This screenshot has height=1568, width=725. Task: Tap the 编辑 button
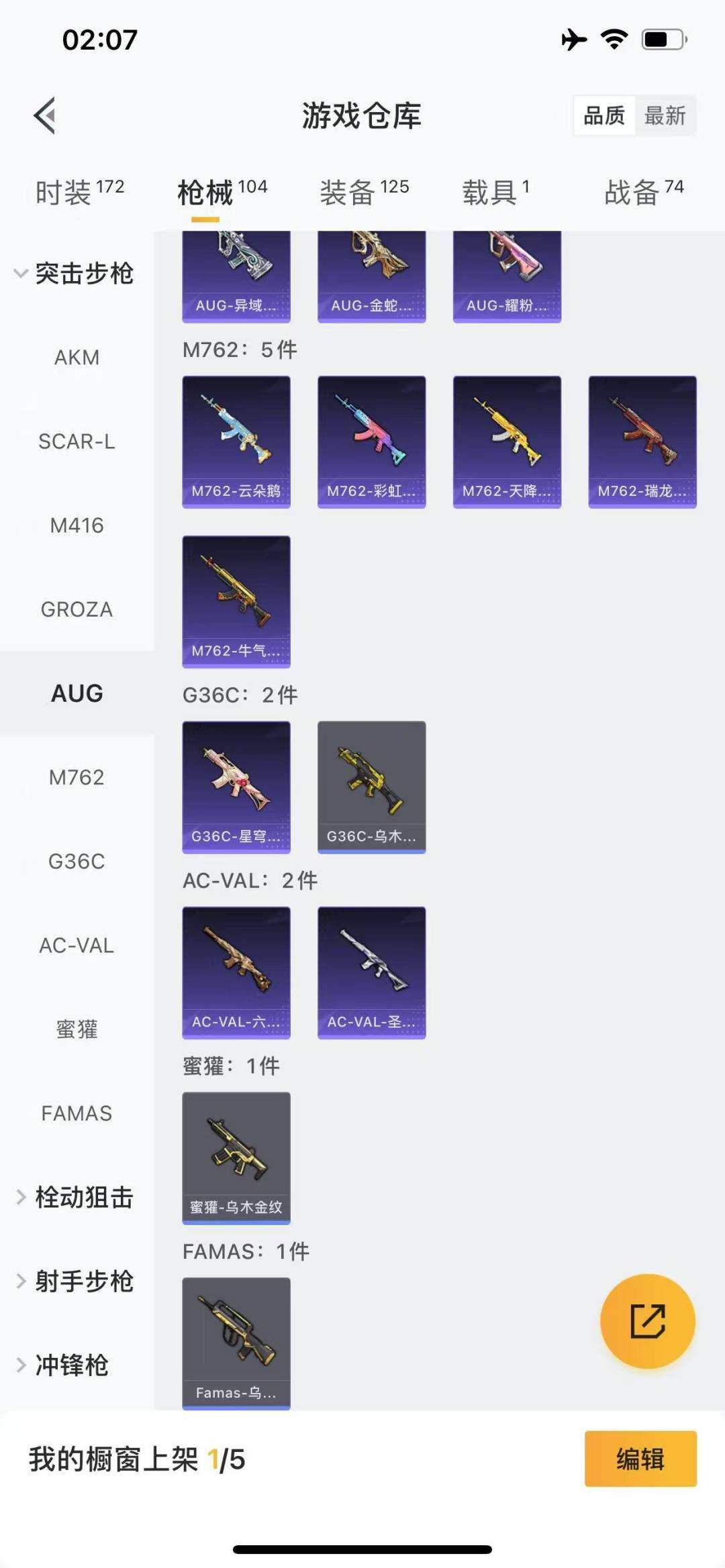coord(640,1459)
